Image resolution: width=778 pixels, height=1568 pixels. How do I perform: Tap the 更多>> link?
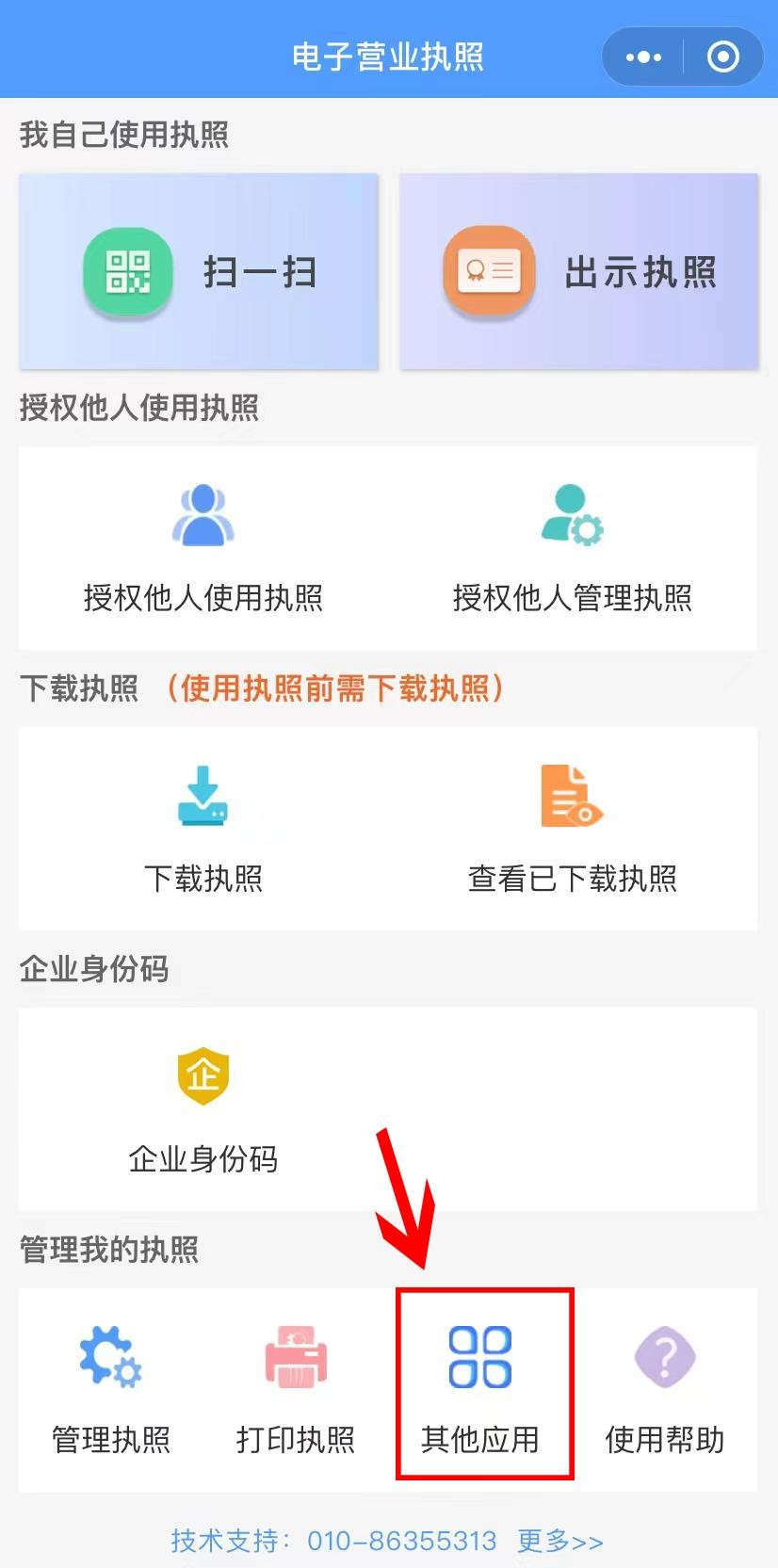[x=559, y=1541]
